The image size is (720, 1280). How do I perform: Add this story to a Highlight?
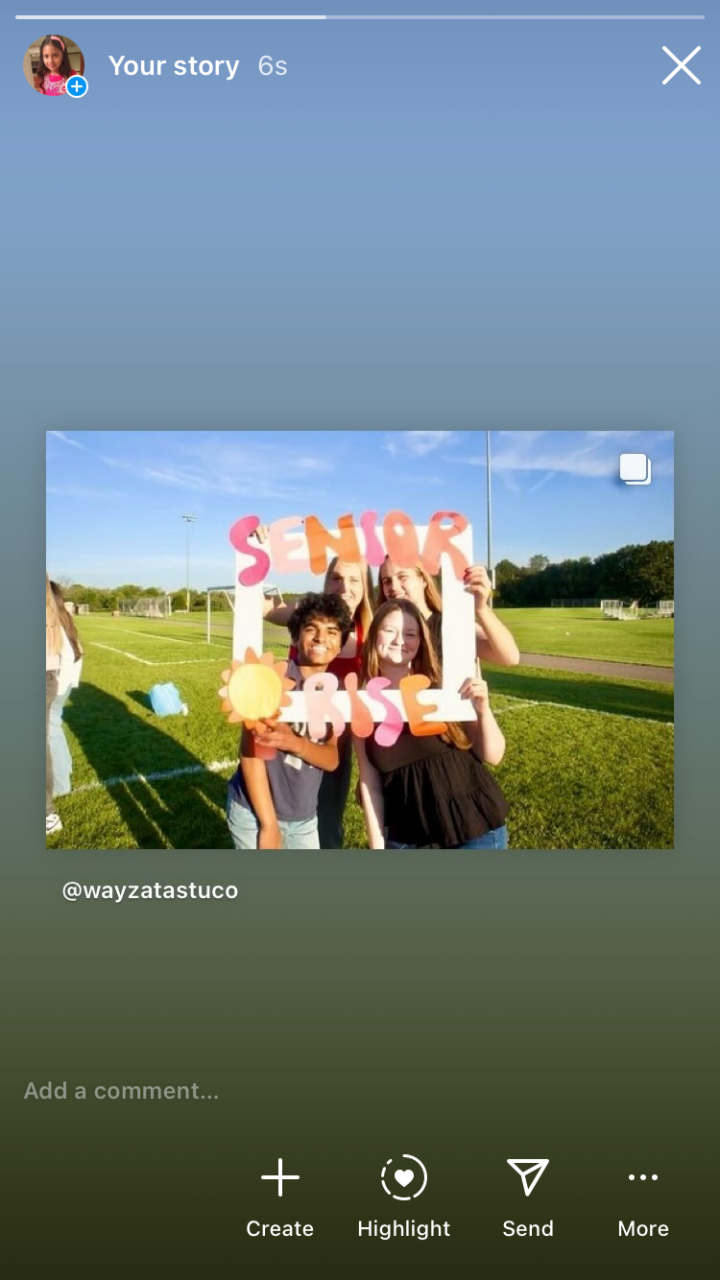pos(404,1196)
